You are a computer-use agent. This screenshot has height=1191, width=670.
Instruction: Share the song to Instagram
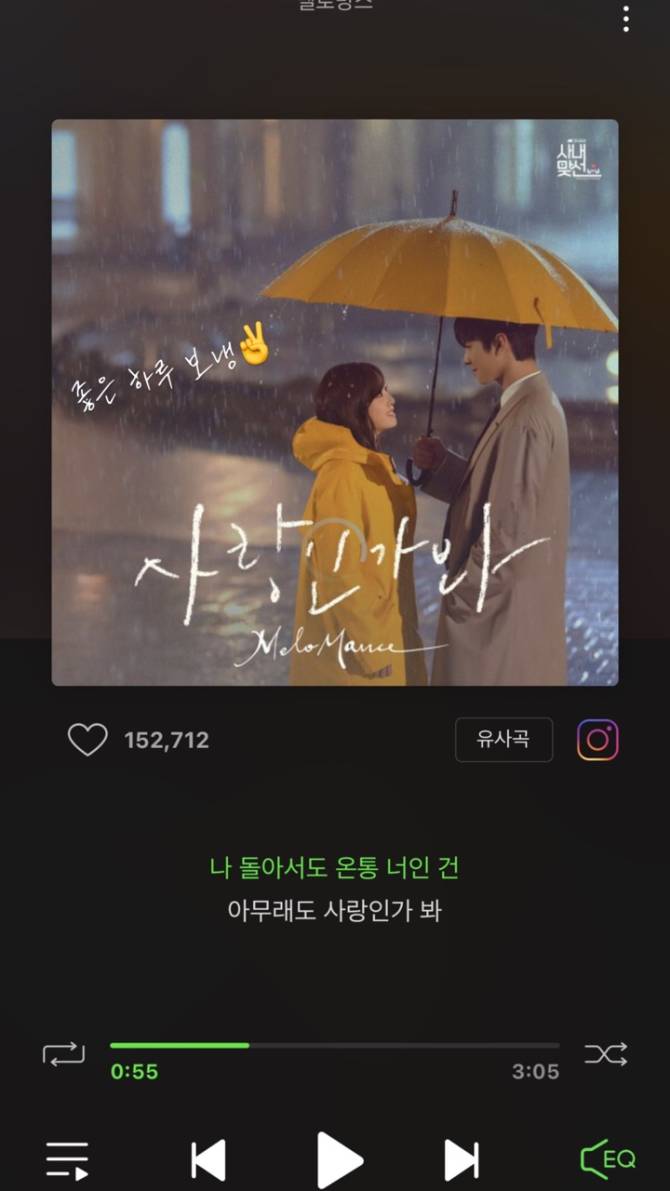click(x=597, y=740)
